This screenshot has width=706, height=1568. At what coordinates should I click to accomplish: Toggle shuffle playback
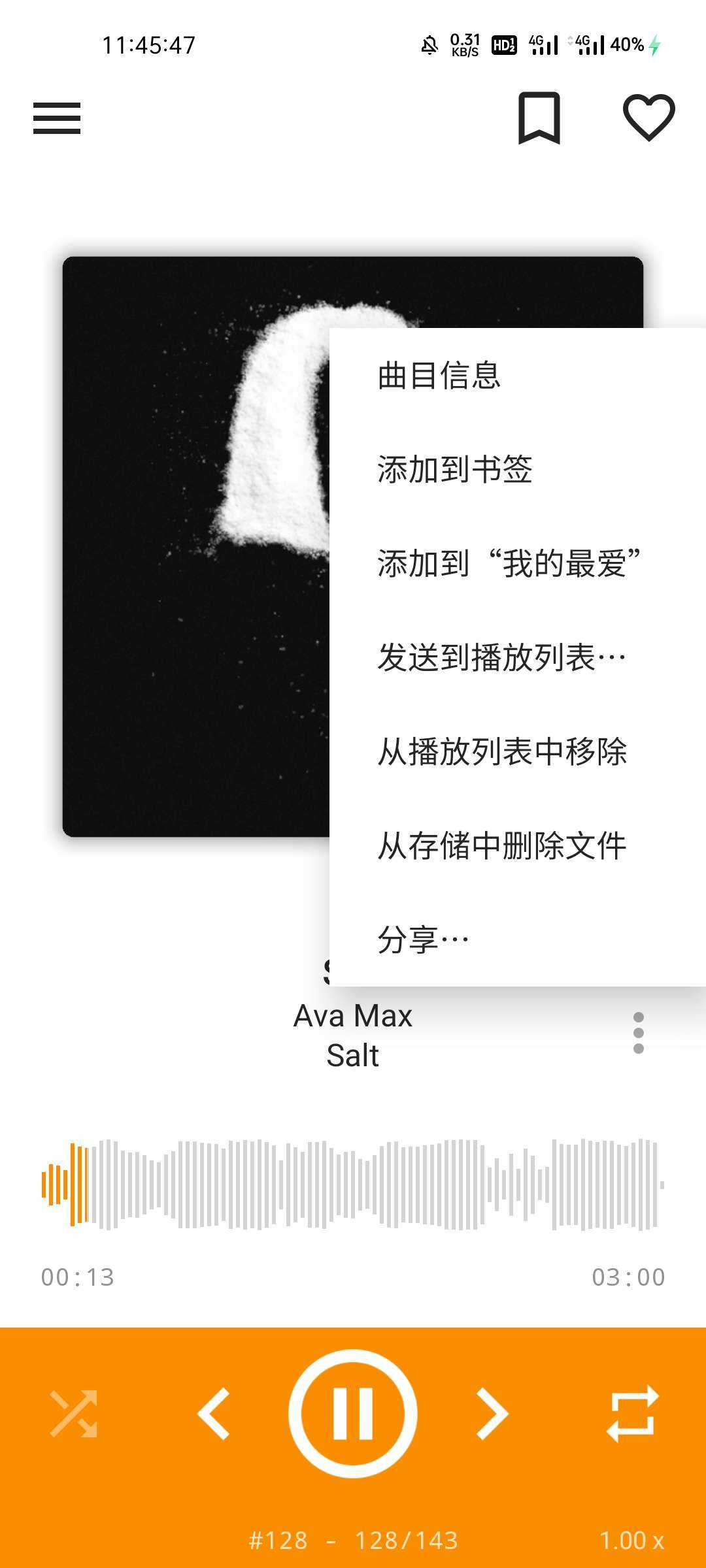(x=74, y=1414)
